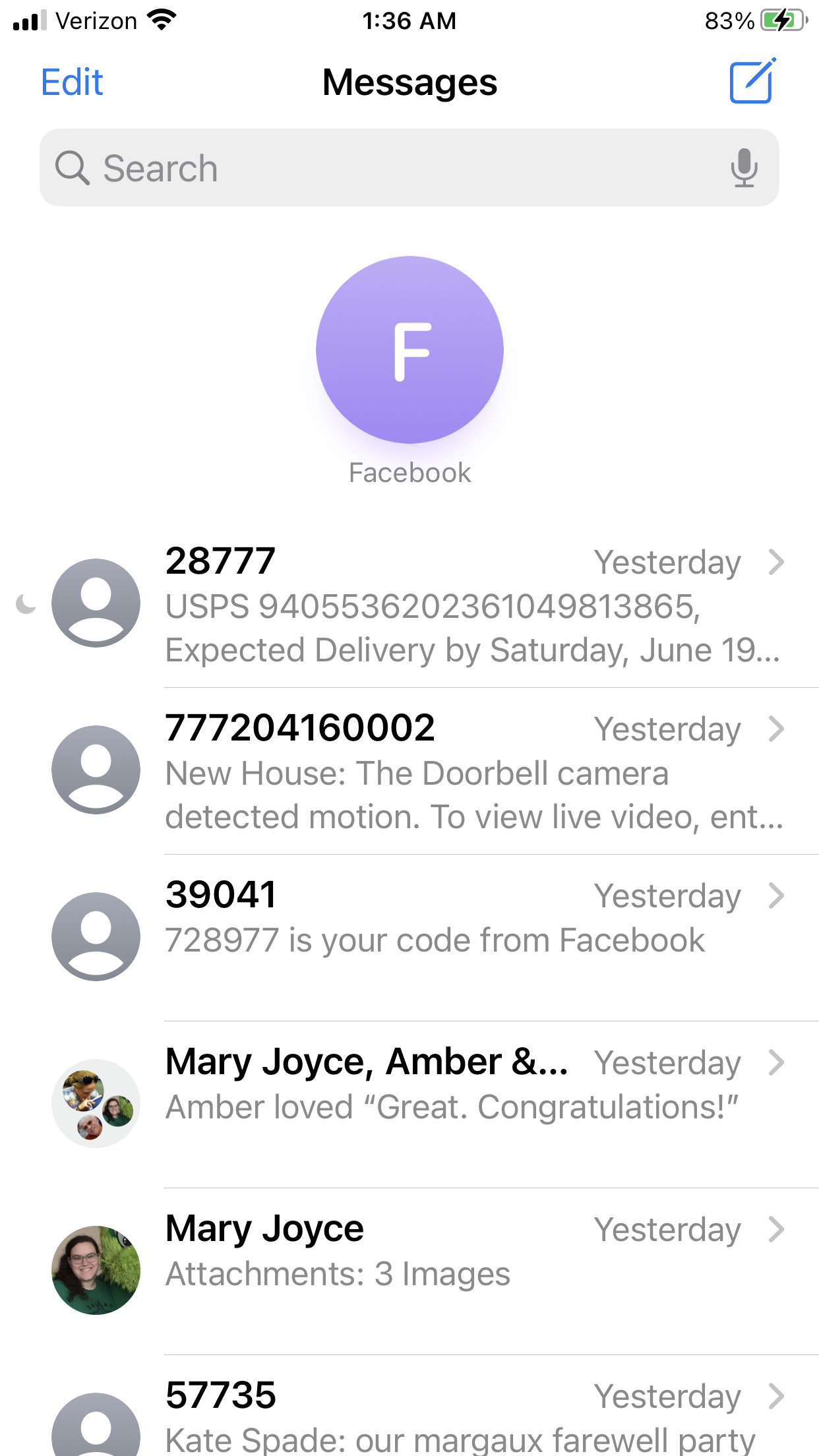
Task: Open the doorbell camera thread from 777204160002
Action: click(x=462, y=772)
